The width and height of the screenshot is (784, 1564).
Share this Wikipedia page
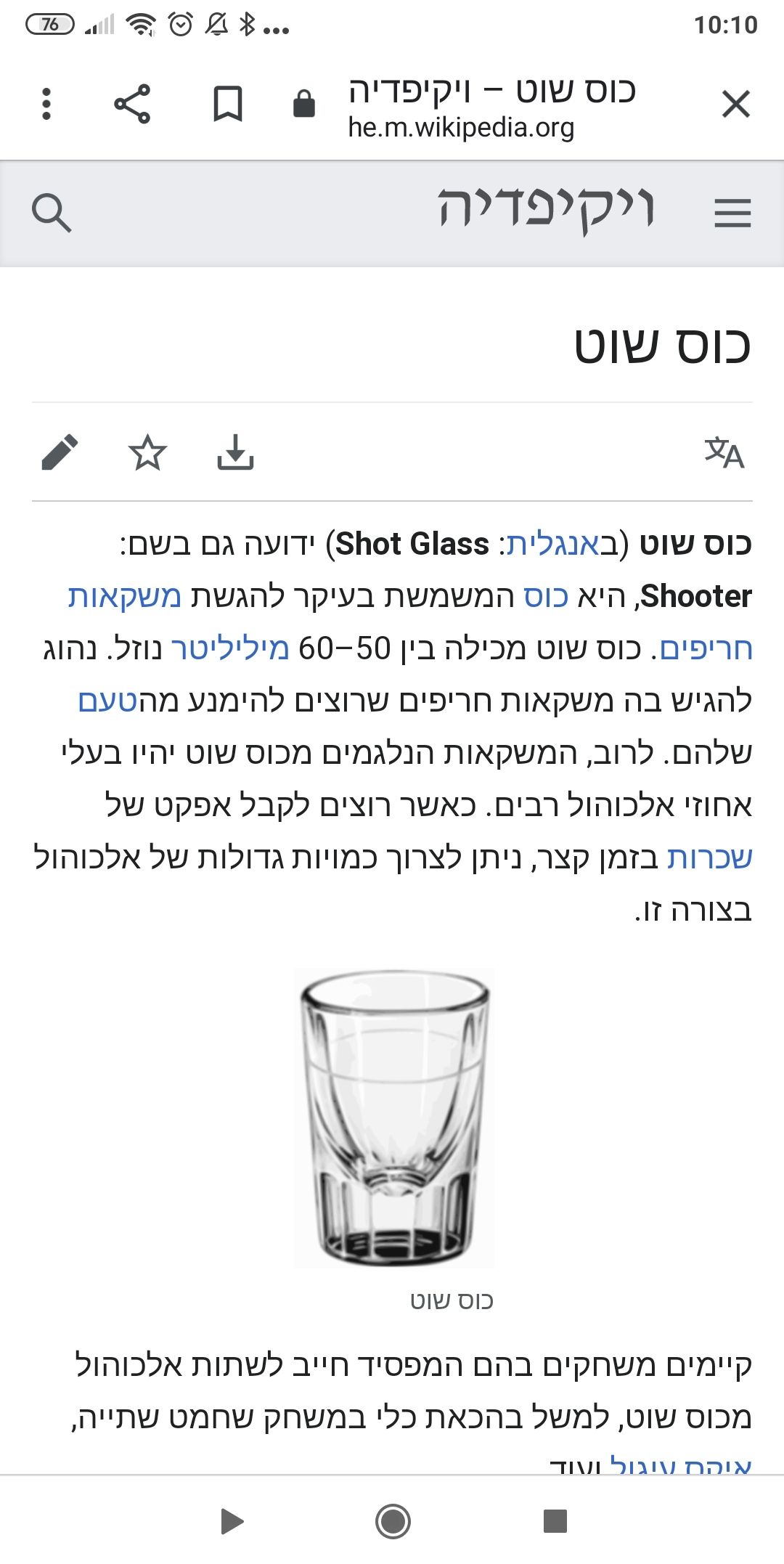[x=132, y=104]
